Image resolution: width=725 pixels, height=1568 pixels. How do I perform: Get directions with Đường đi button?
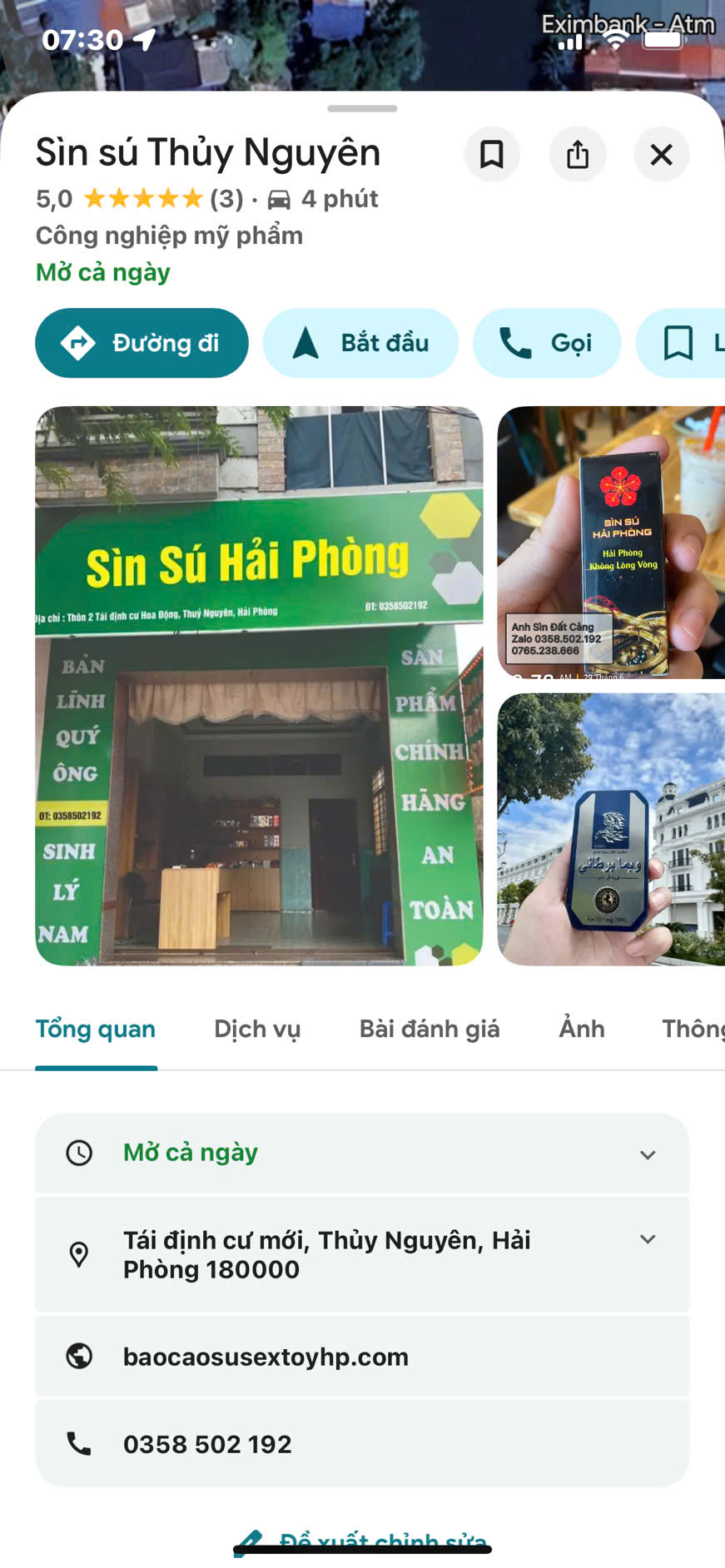click(142, 343)
